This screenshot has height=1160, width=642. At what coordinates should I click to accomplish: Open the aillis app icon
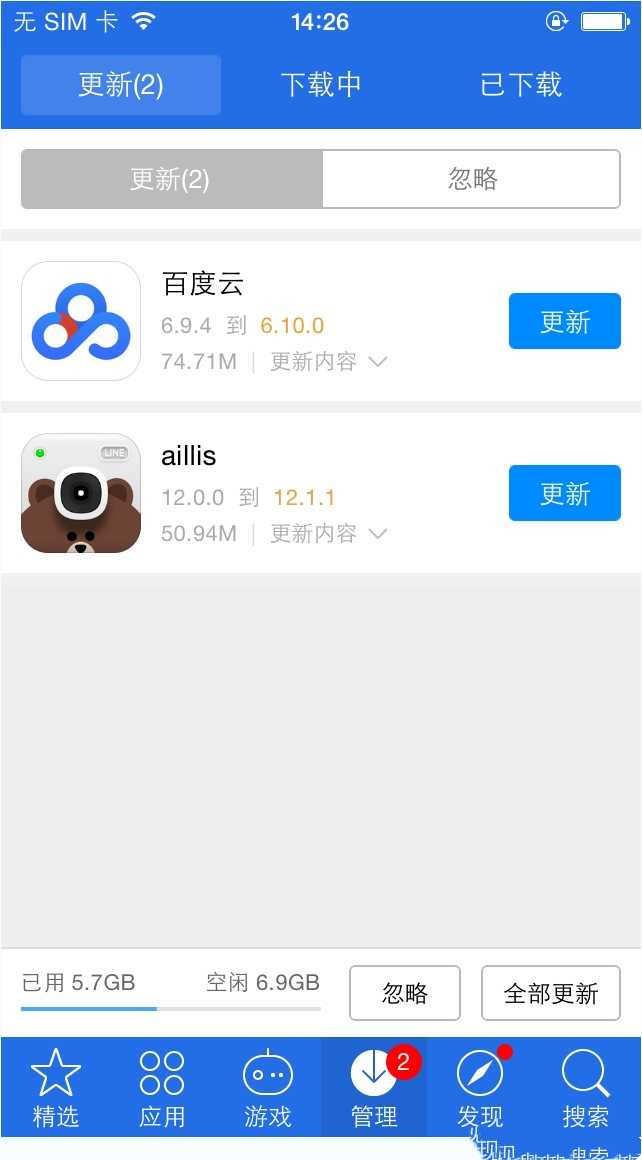click(81, 493)
